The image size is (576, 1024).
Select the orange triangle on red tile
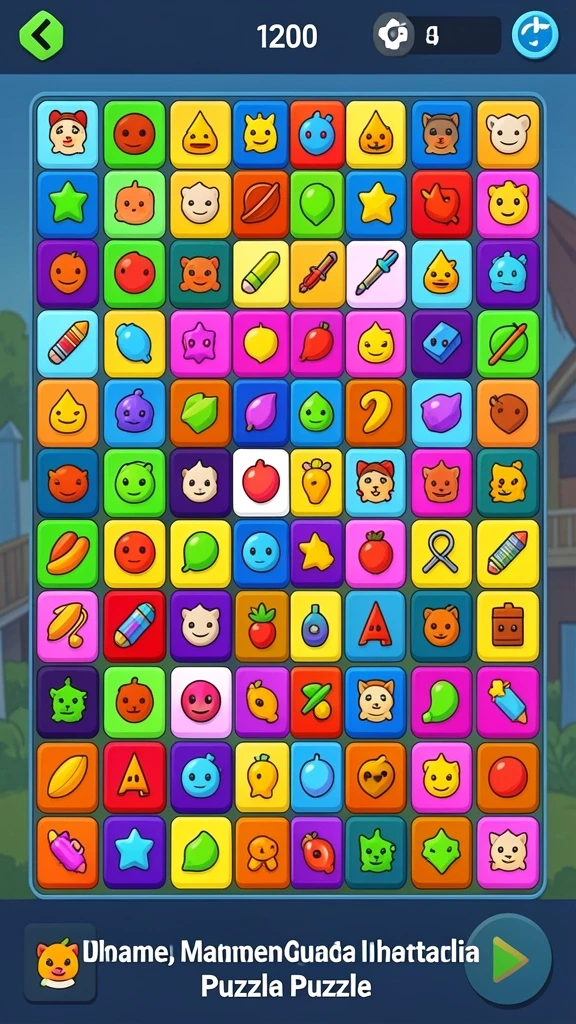134,777
